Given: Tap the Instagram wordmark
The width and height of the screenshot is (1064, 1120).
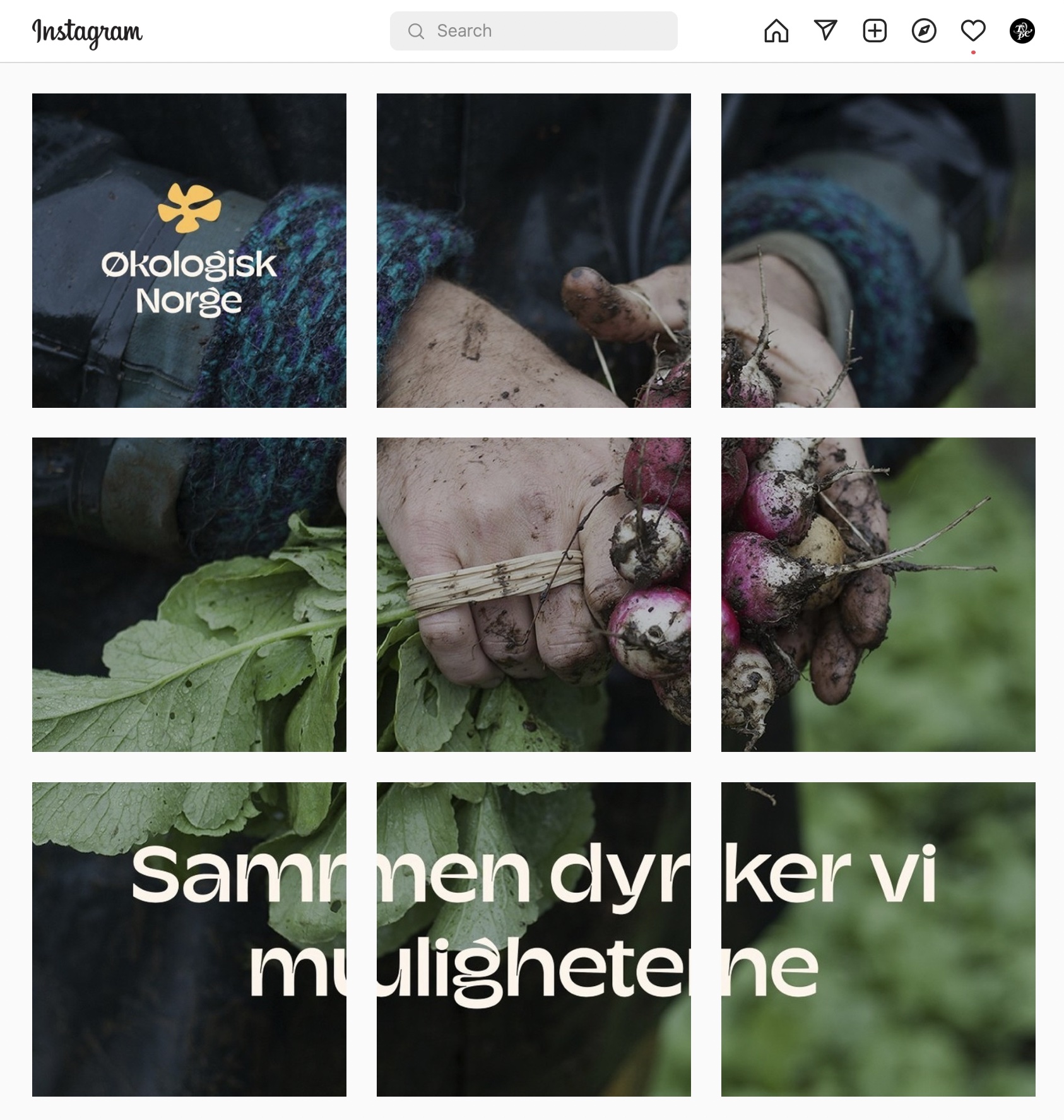Looking at the screenshot, I should [87, 32].
